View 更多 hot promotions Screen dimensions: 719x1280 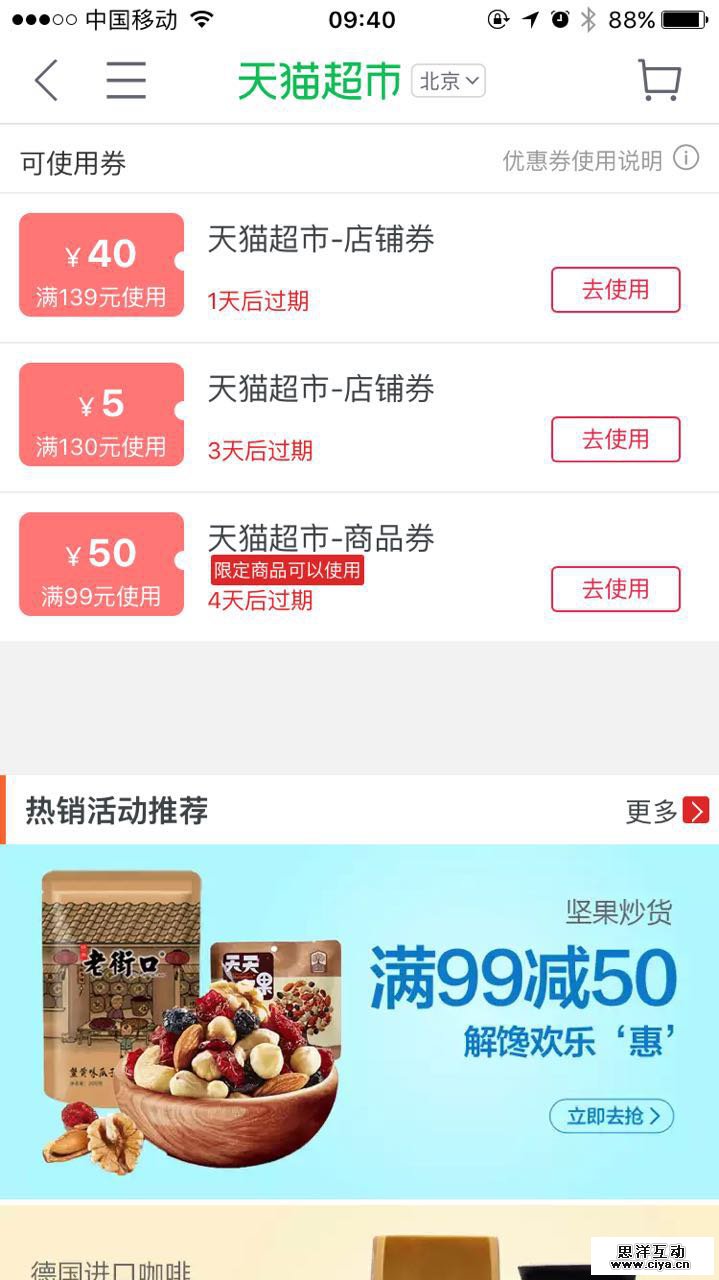tap(667, 811)
